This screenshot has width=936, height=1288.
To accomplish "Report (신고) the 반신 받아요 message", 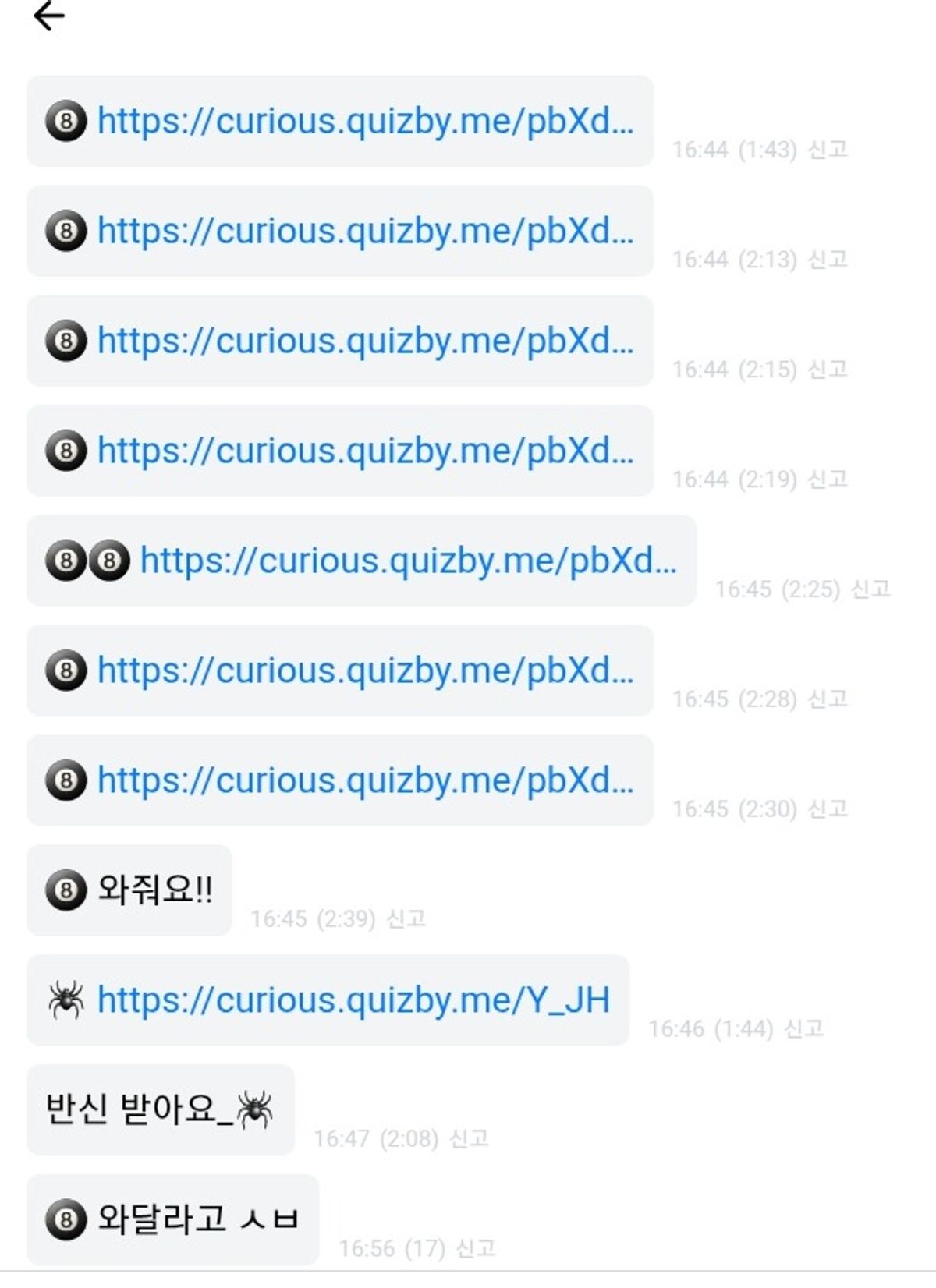I will click(x=469, y=1138).
